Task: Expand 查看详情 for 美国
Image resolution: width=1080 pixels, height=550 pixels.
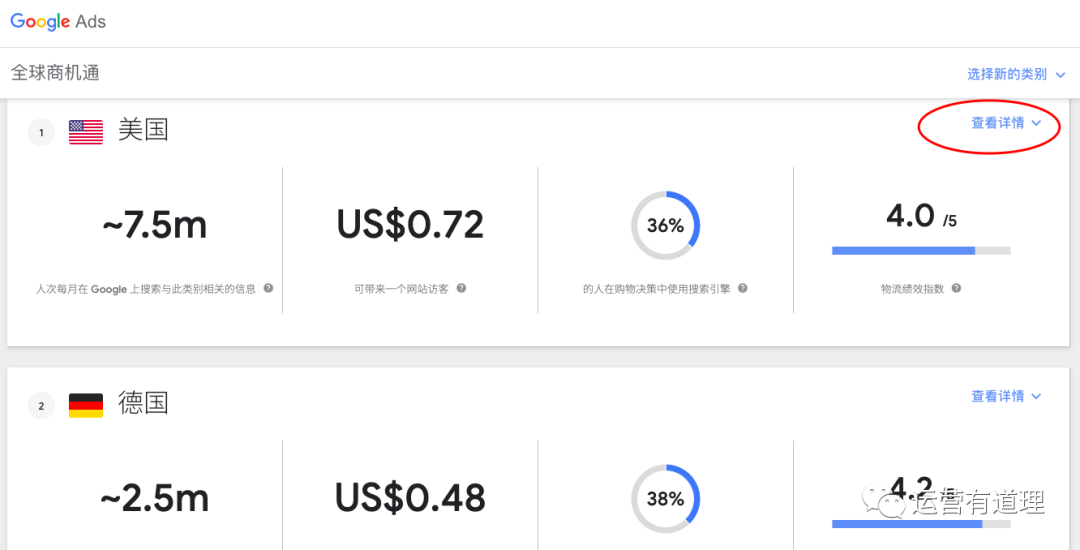Action: coord(1005,123)
